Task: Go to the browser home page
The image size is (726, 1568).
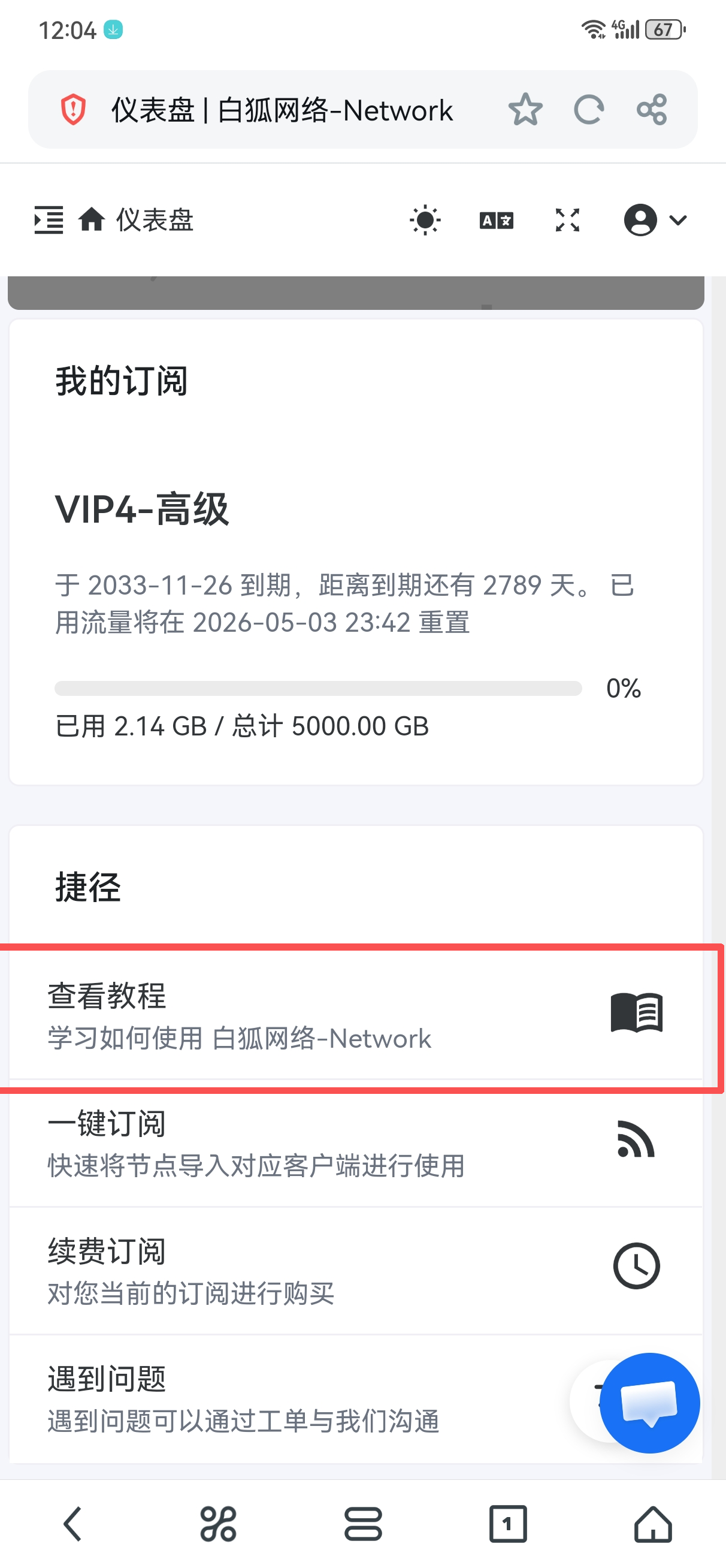Action: pos(653,1524)
